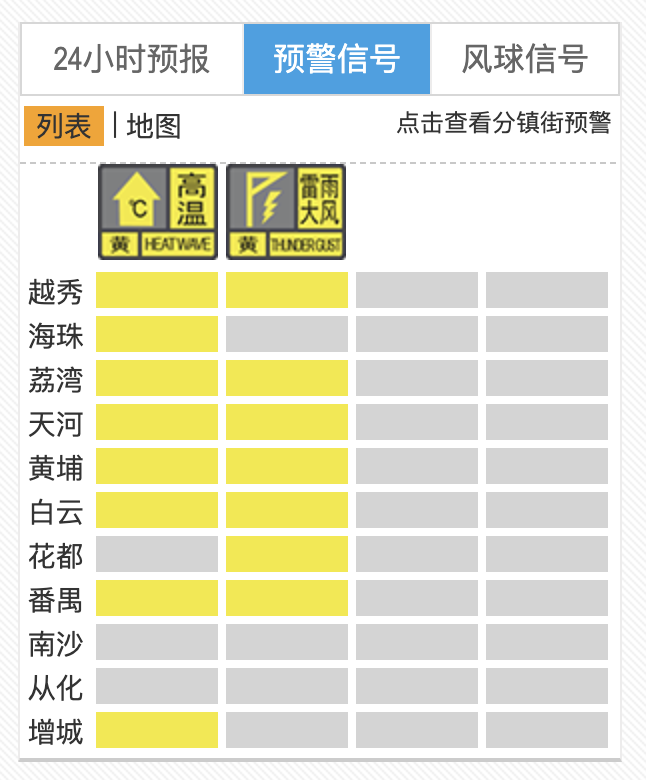Select the 预警信号 tab
The width and height of the screenshot is (646, 780).
coord(337,59)
